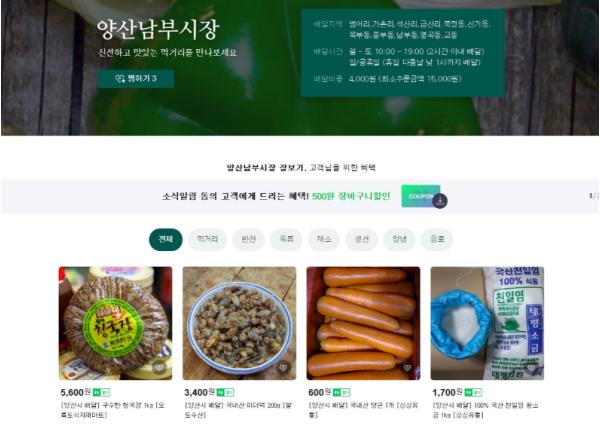Viewport: 600px width, 432px height.
Task: Like the 미더덕 product with heart icon
Action: pos(283,367)
